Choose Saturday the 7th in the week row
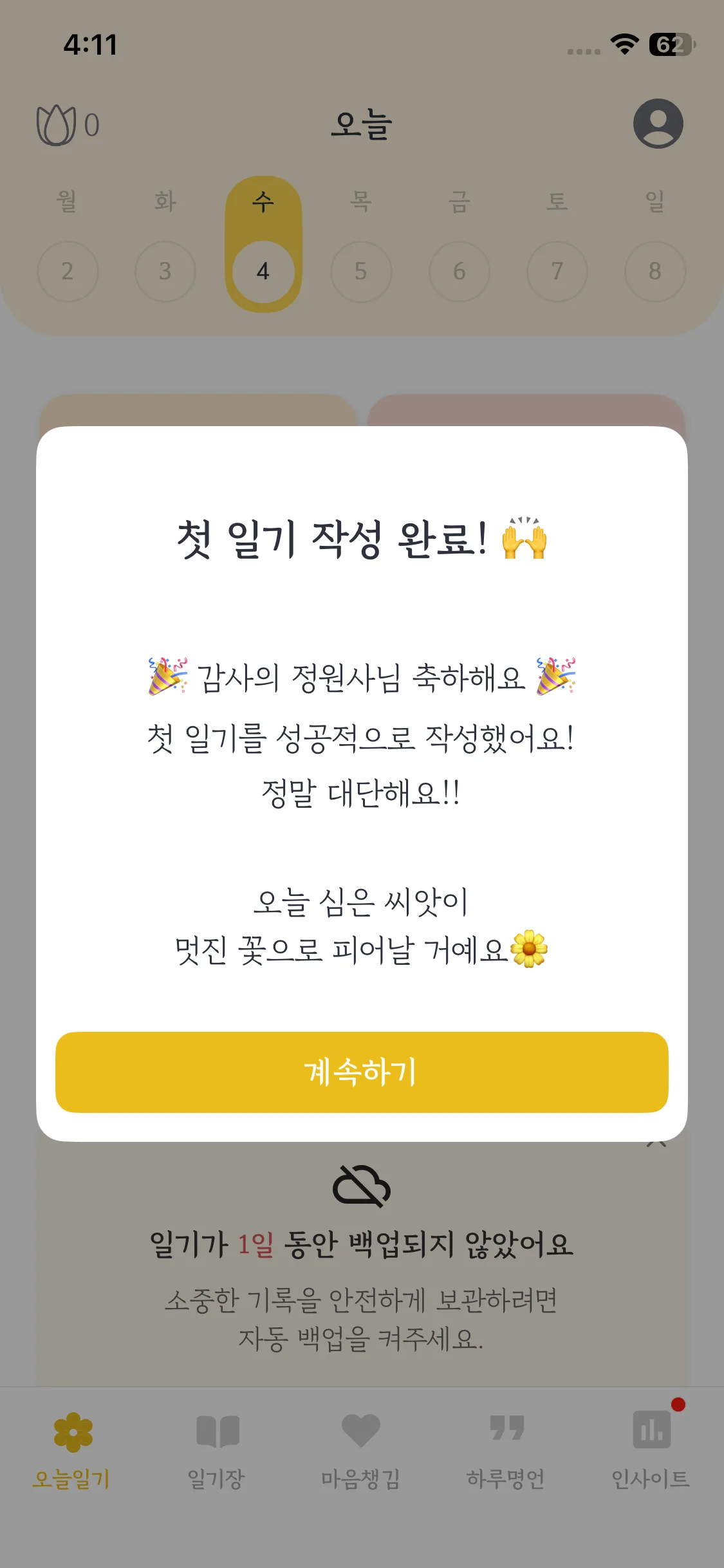This screenshot has width=724, height=1568. [557, 271]
